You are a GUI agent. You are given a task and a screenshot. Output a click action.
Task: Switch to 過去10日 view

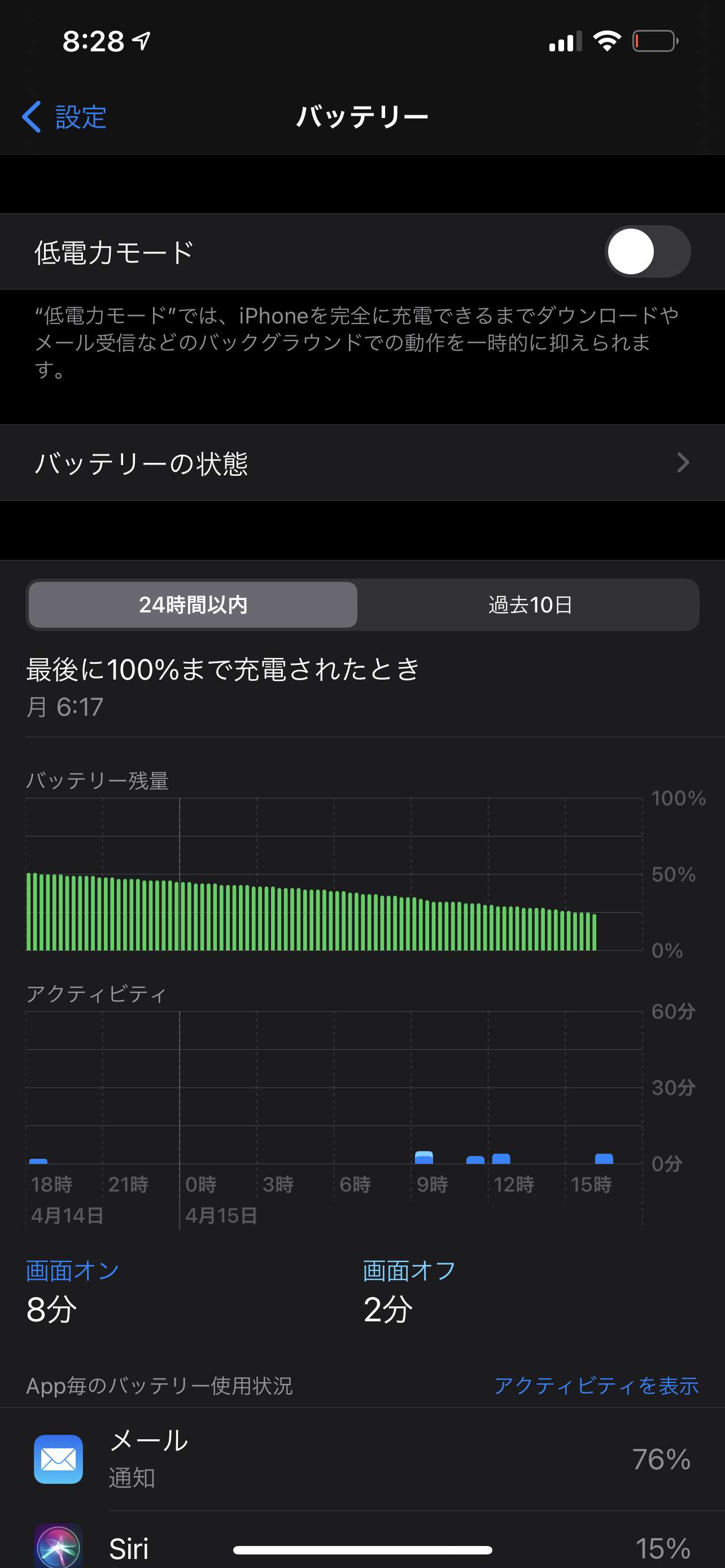530,605
